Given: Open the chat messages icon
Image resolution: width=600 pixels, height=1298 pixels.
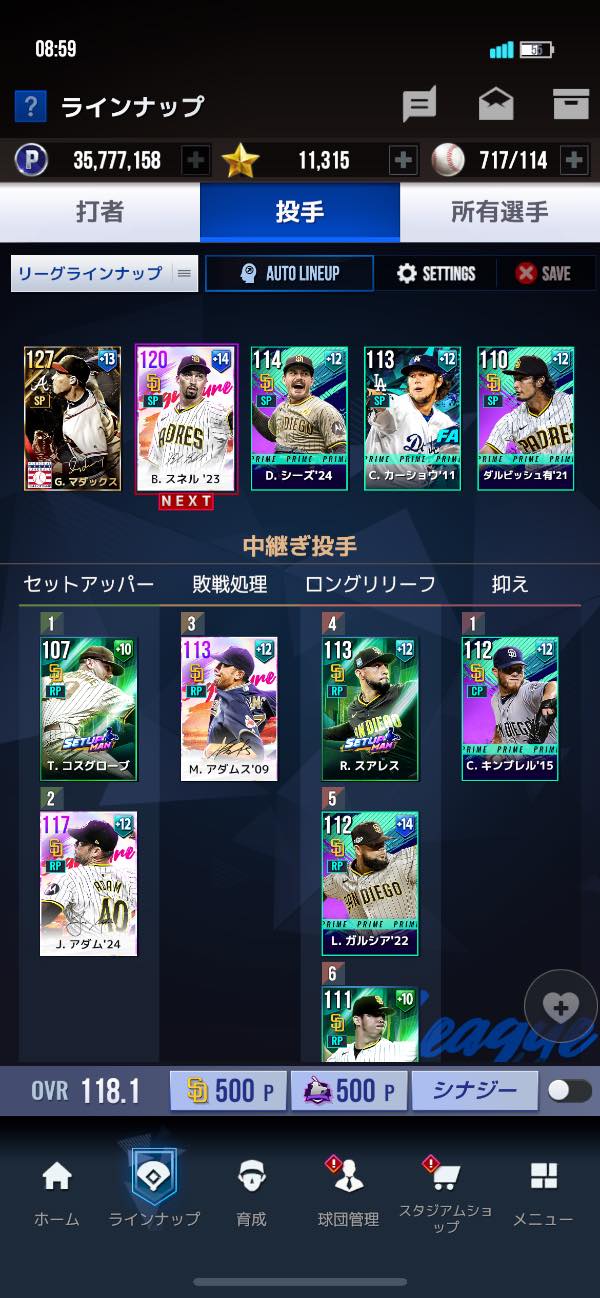Looking at the screenshot, I should 421,105.
